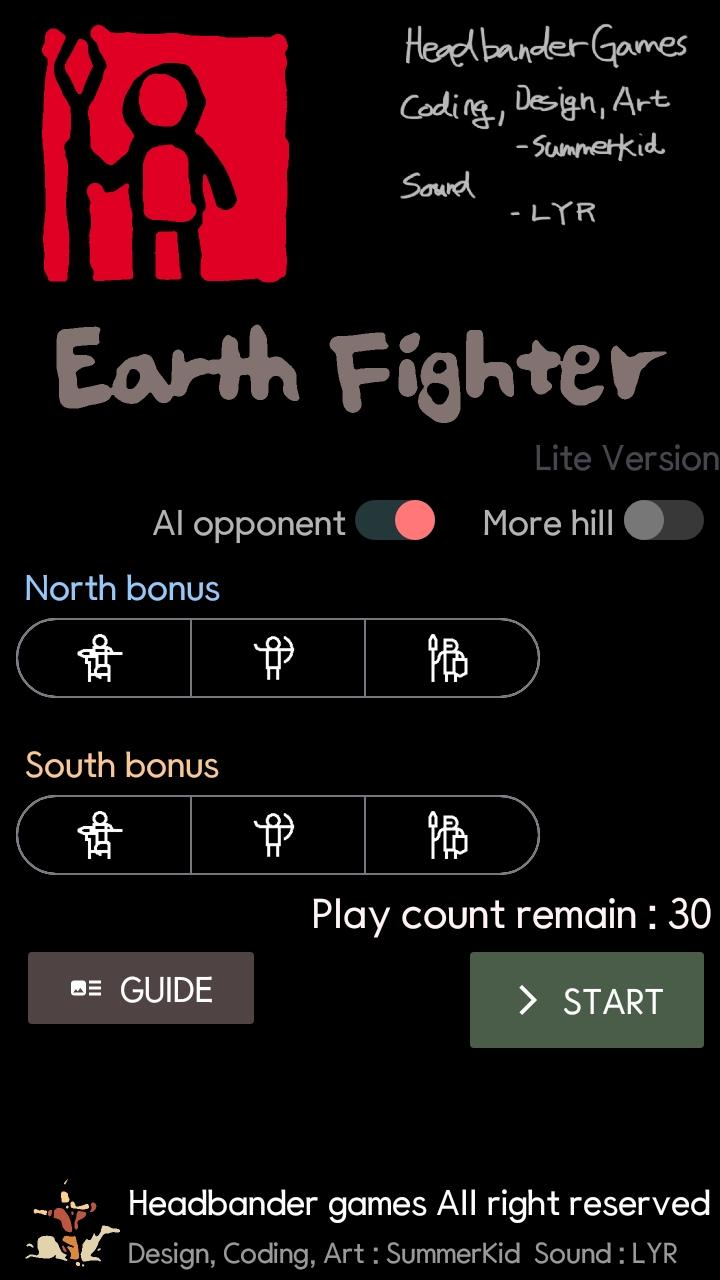Image resolution: width=720 pixels, height=1280 pixels.
Task: Tap START to begin the game
Action: 587,1000
